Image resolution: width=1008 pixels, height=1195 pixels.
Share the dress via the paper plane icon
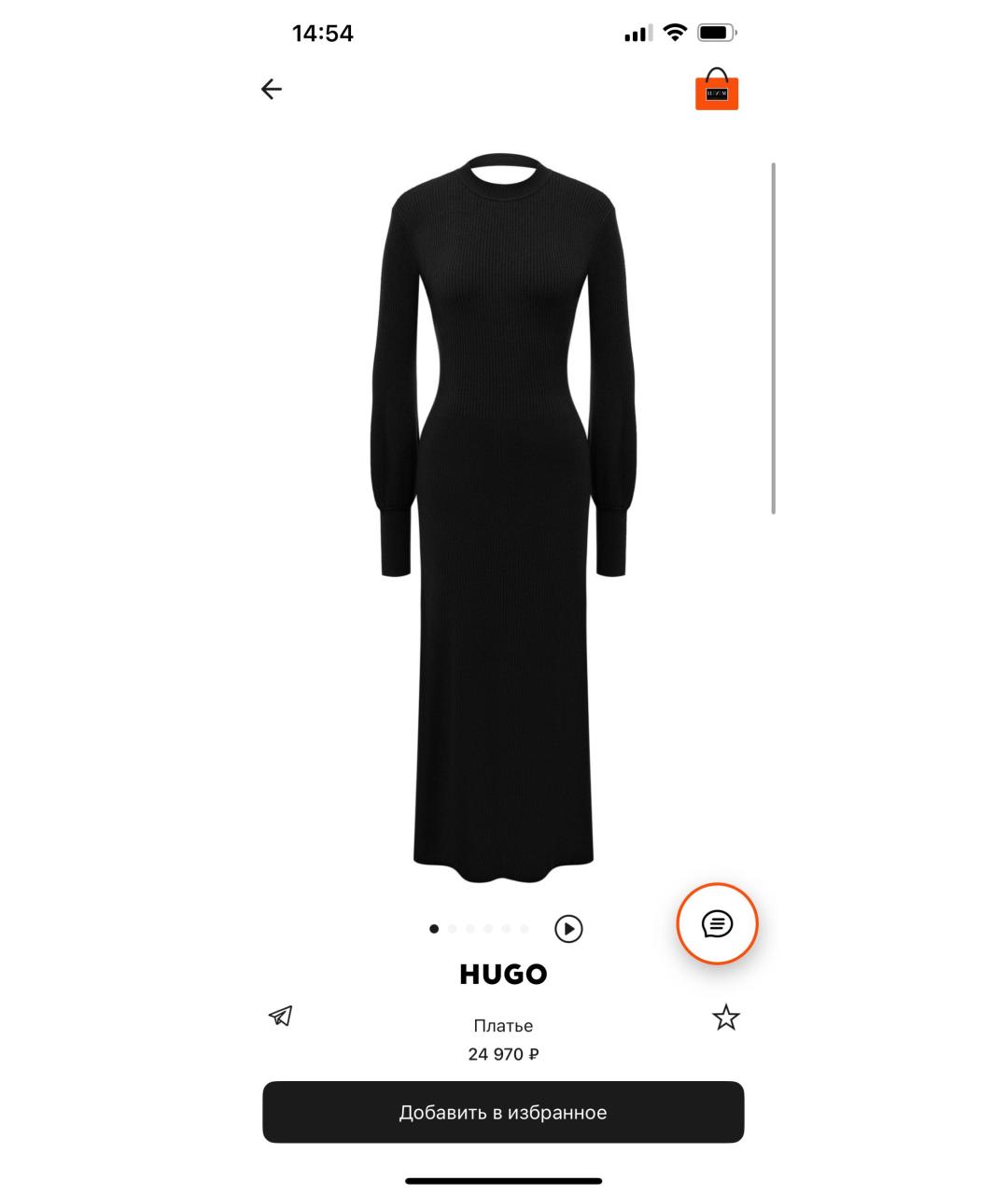(x=281, y=1017)
